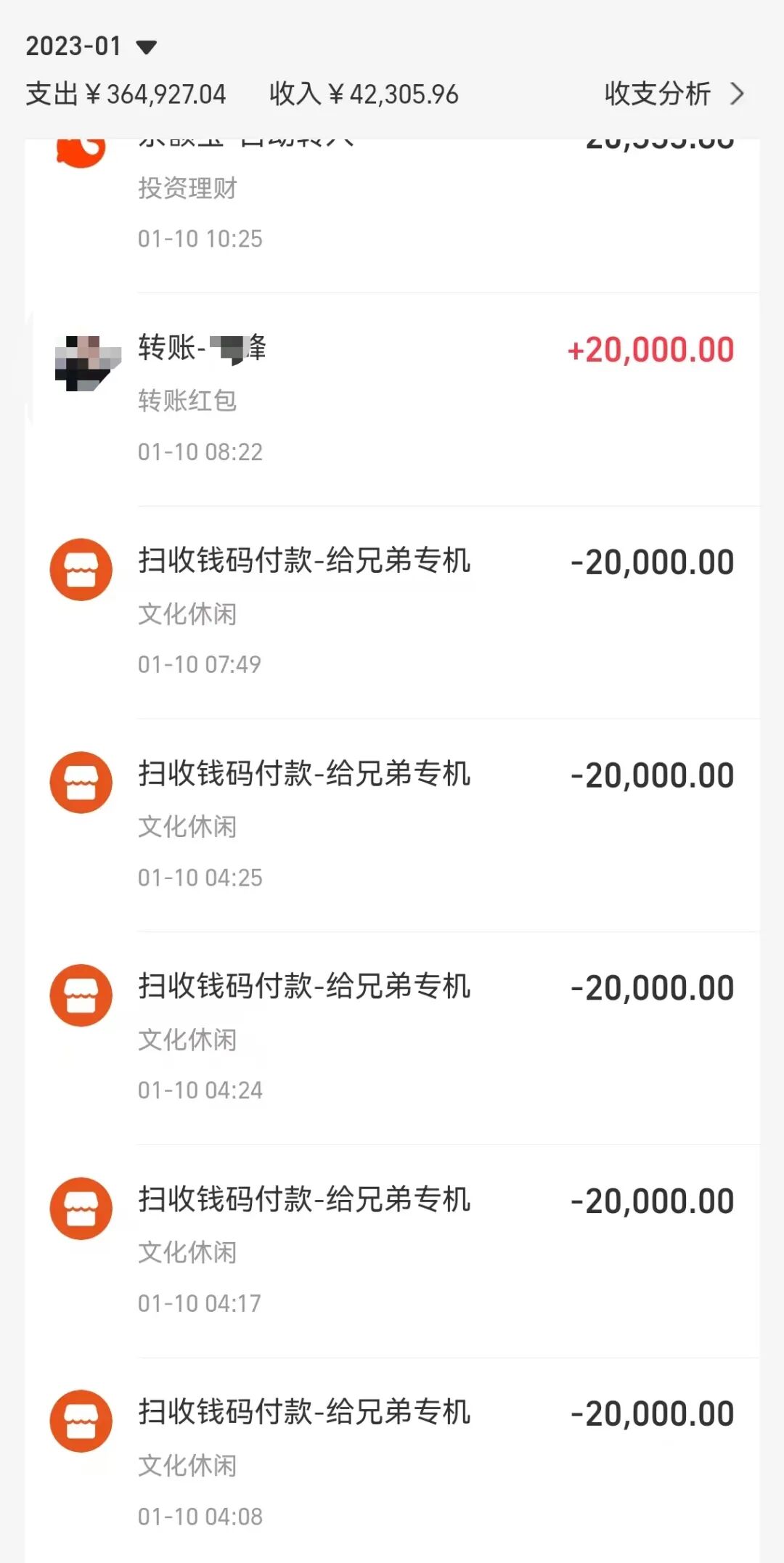Screen dimensions: 784x1563
Task: Open the 2023-01 month picker dropdown
Action: pos(91,47)
